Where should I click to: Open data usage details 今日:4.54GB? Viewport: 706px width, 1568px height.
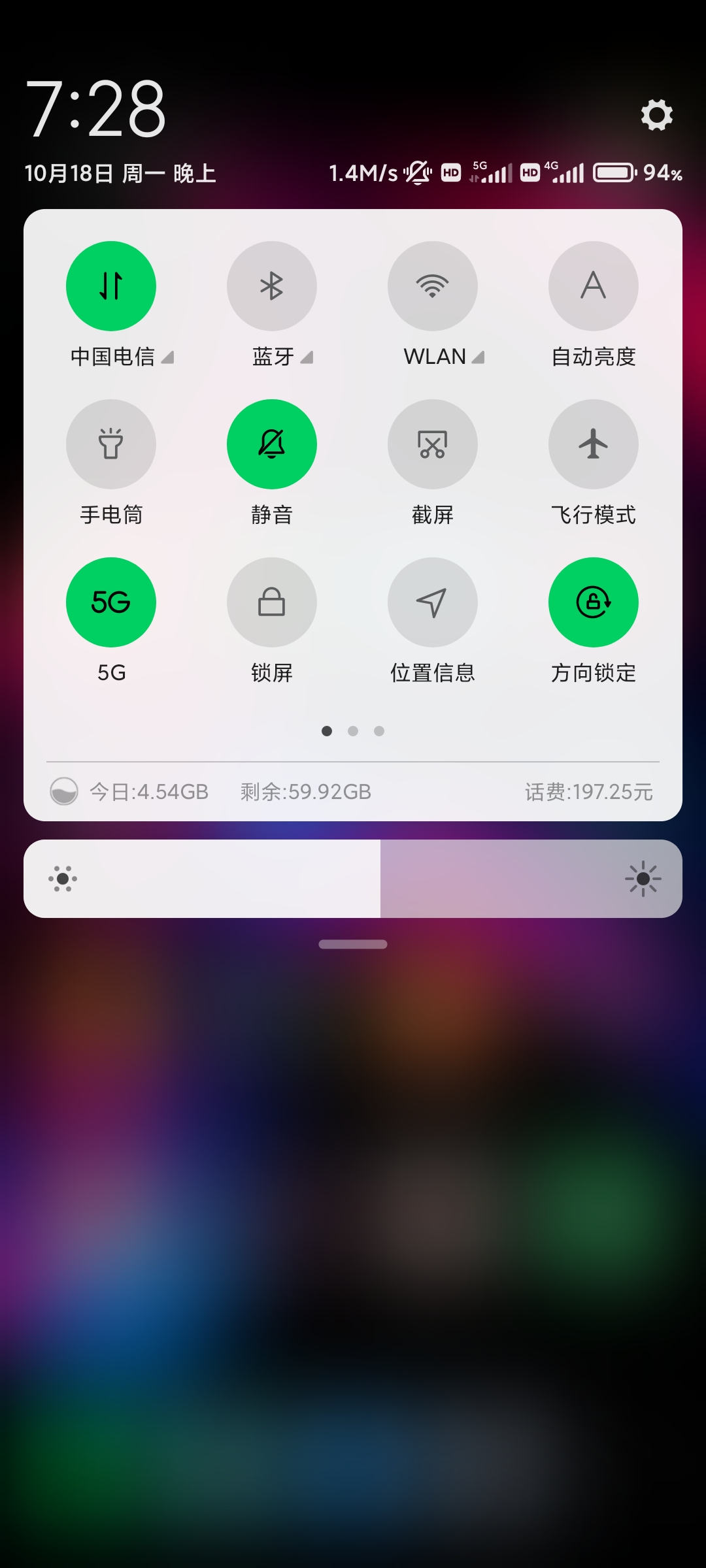(x=149, y=792)
